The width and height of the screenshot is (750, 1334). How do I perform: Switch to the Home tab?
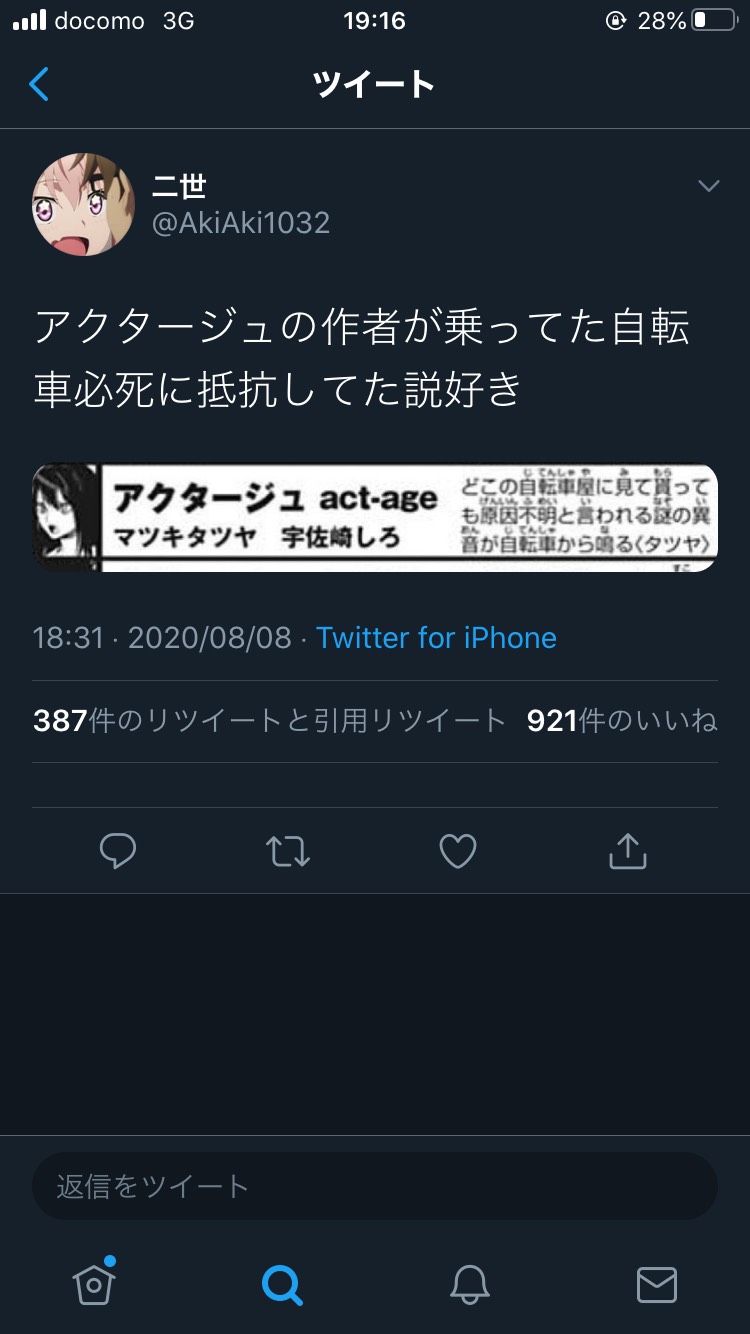pos(94,1282)
